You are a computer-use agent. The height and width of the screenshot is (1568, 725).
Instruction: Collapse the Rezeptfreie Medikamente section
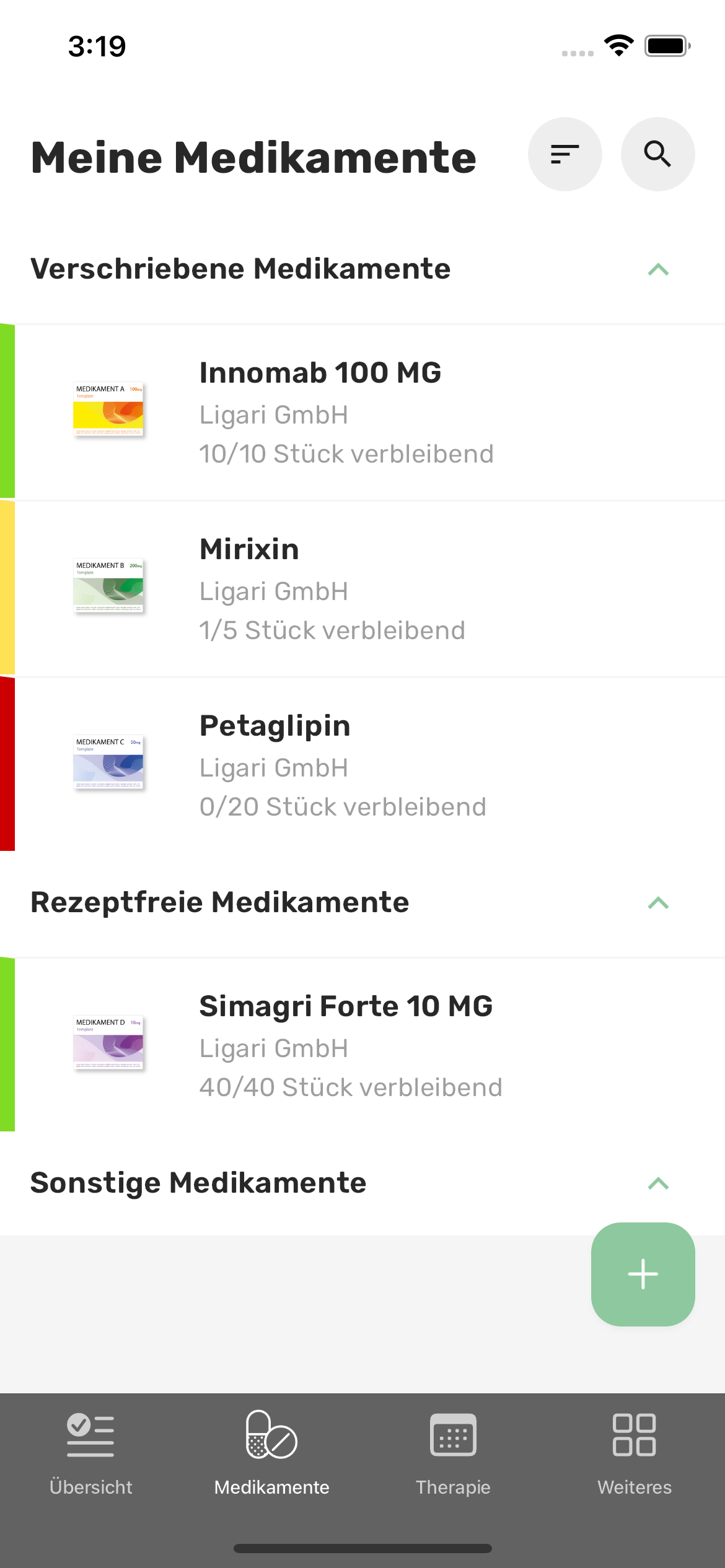[657, 904]
